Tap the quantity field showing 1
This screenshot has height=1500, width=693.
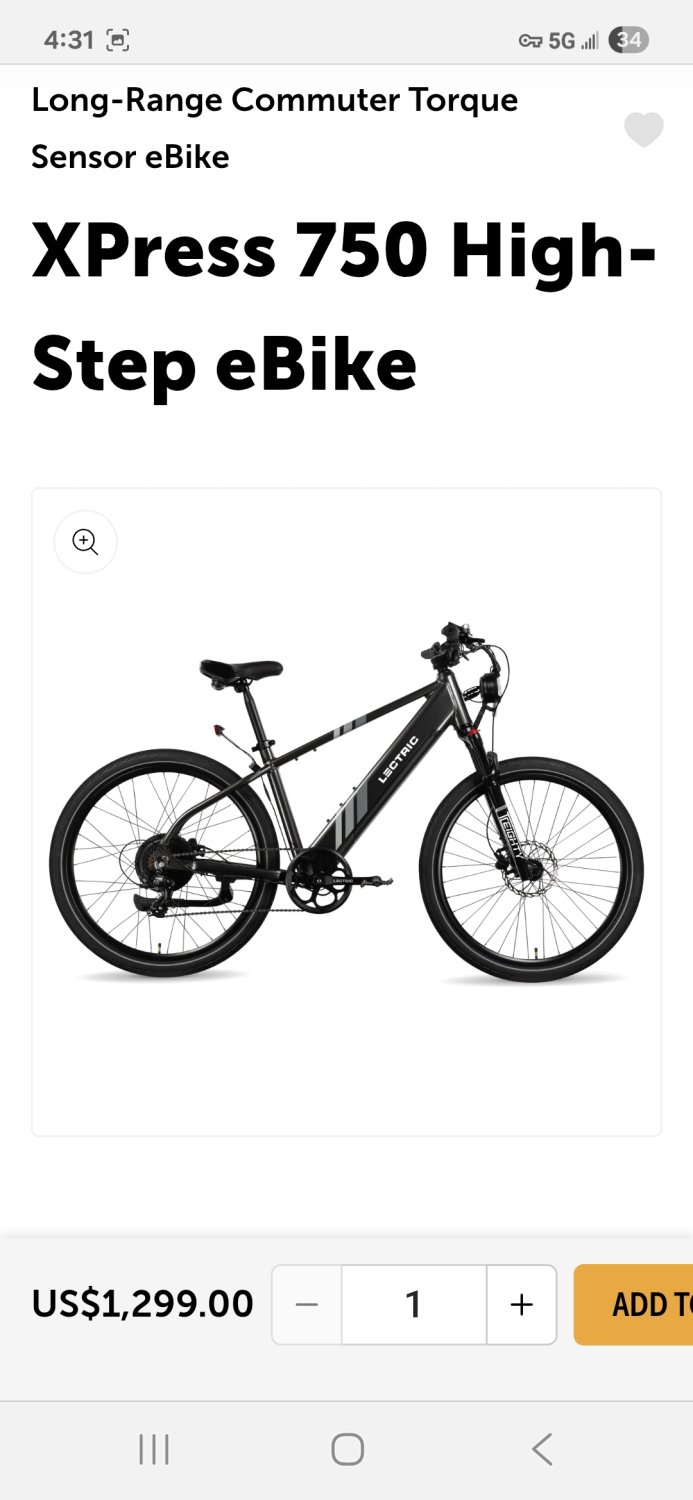click(x=414, y=1305)
